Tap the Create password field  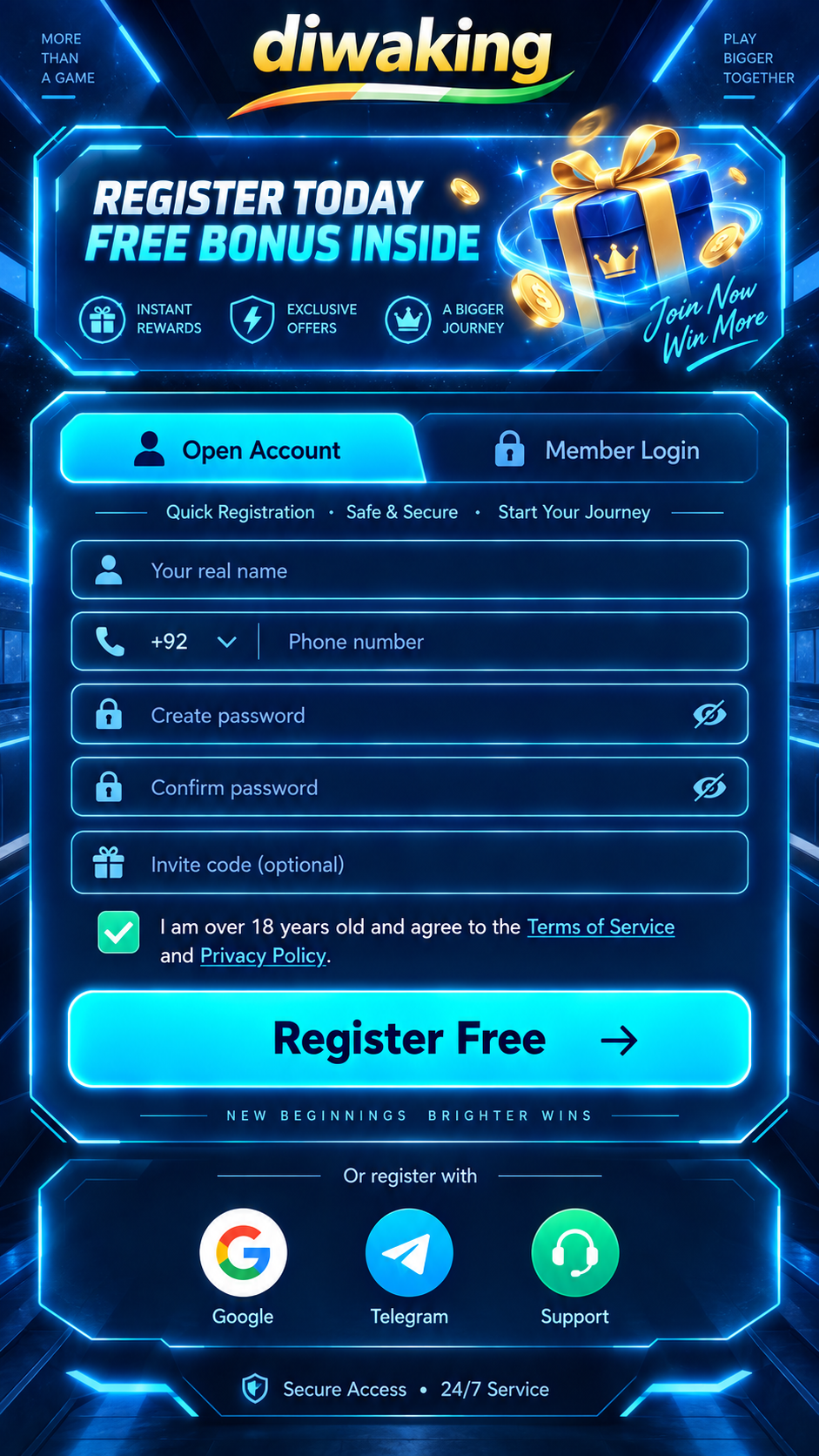(409, 715)
